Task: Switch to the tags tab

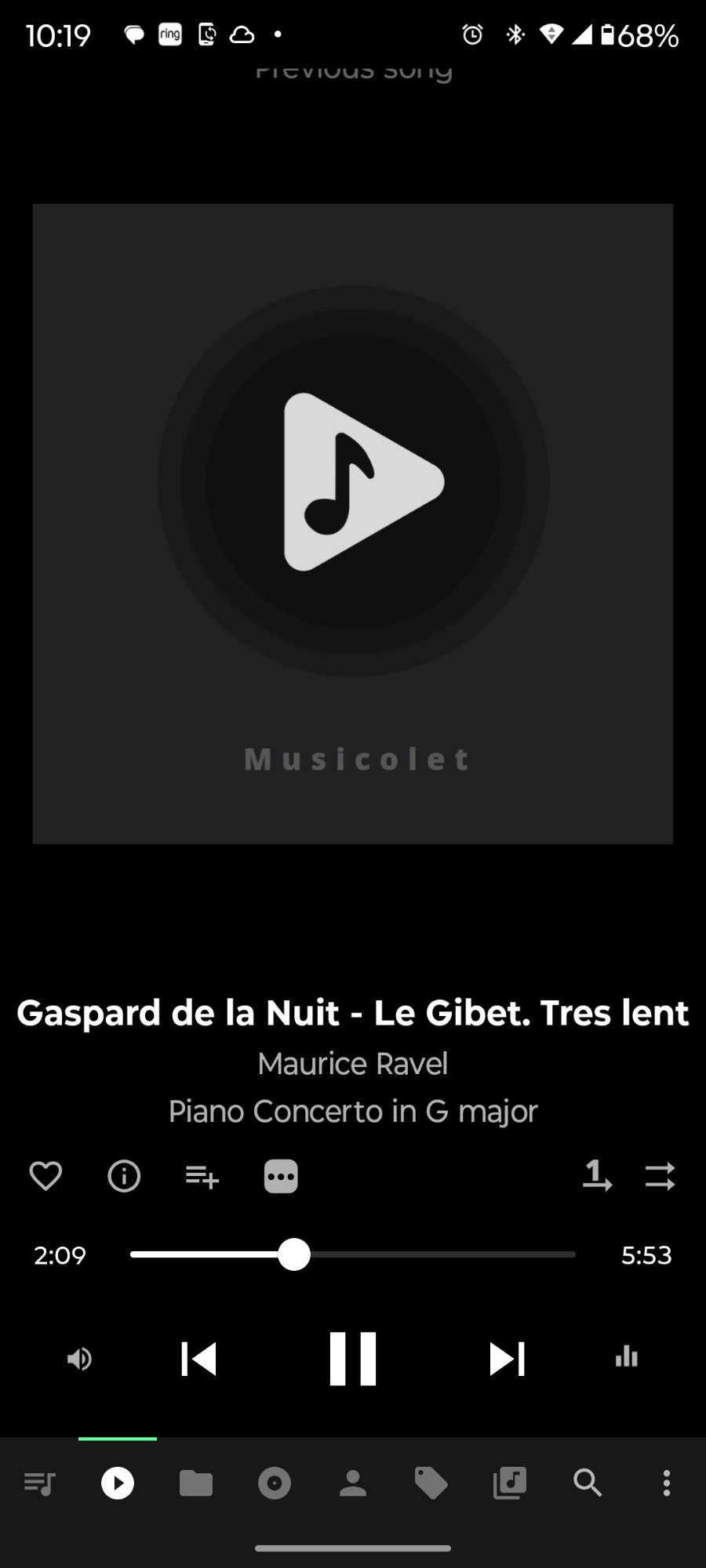Action: (x=431, y=1483)
